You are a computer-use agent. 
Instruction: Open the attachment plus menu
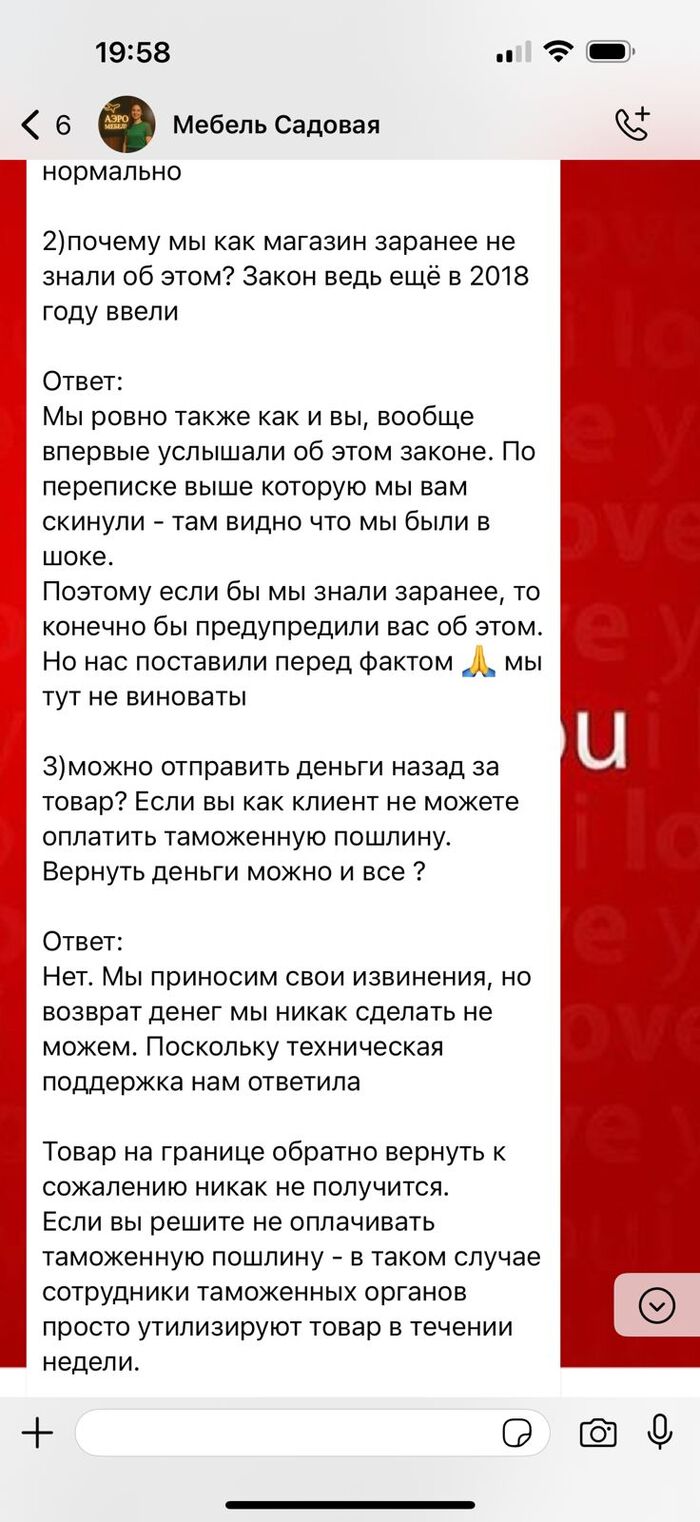pyautogui.click(x=37, y=1433)
